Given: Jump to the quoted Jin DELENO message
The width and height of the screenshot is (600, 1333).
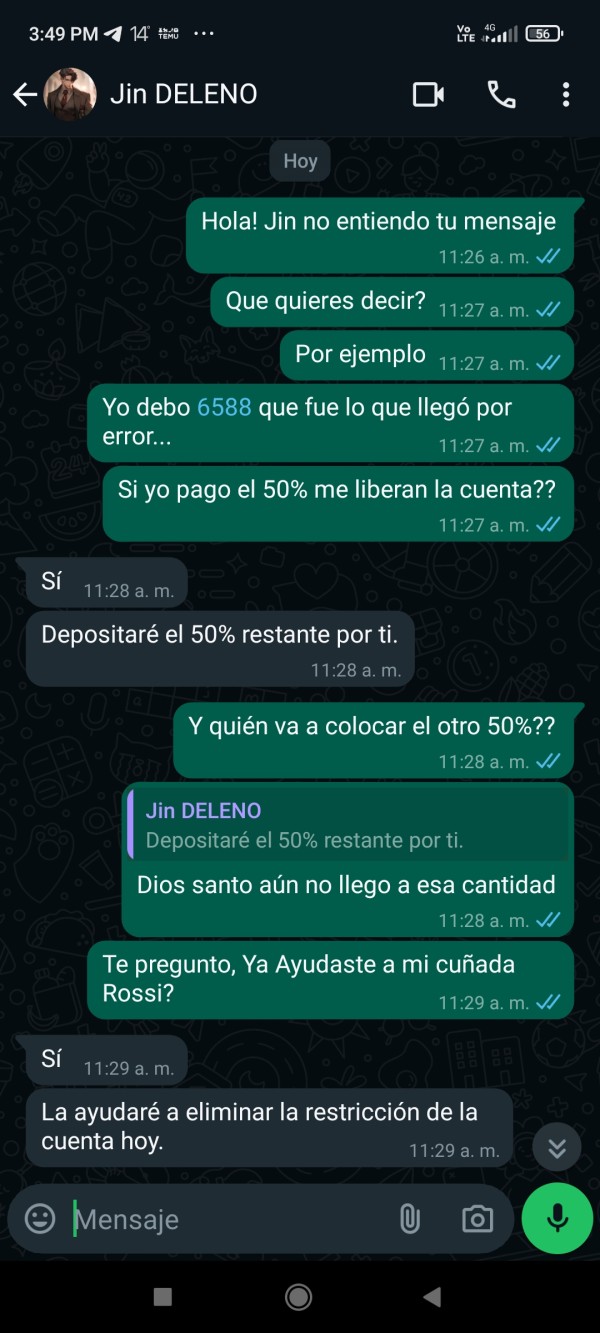Looking at the screenshot, I should 347,825.
